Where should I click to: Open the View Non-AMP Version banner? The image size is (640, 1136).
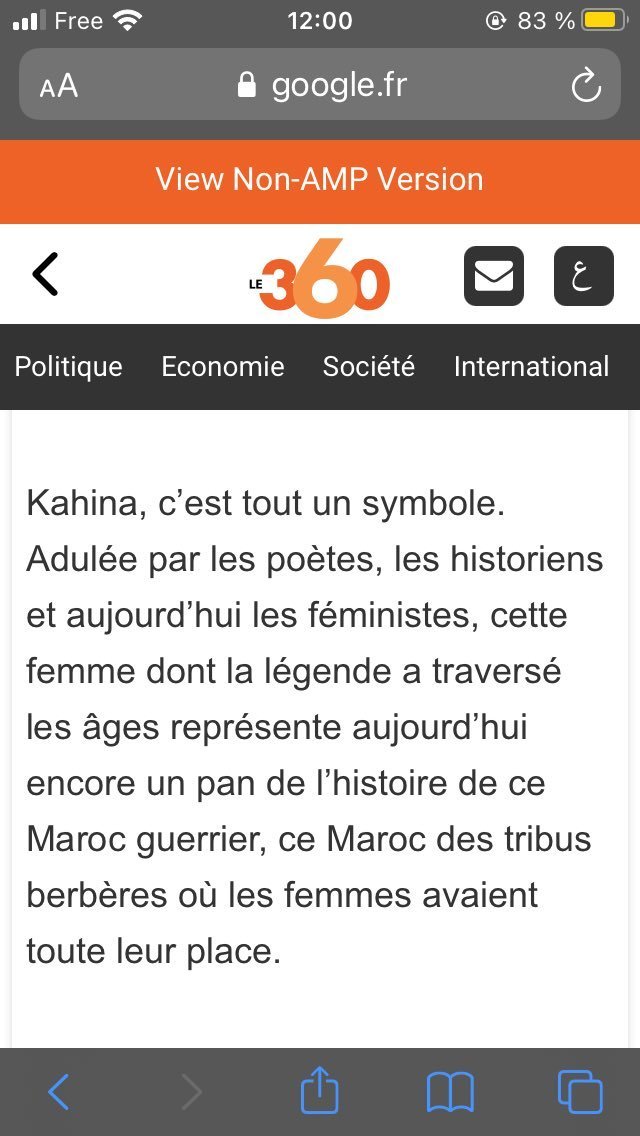(x=320, y=180)
